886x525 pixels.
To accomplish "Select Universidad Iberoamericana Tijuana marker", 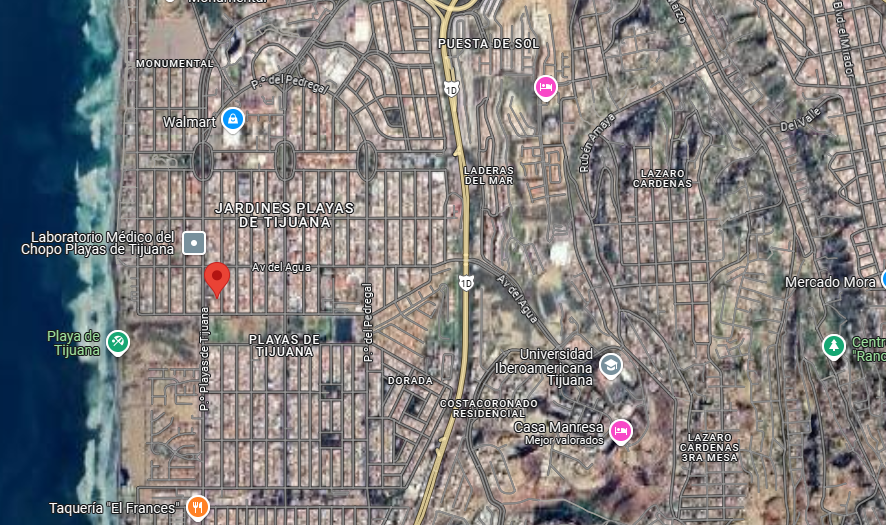I will 610,366.
